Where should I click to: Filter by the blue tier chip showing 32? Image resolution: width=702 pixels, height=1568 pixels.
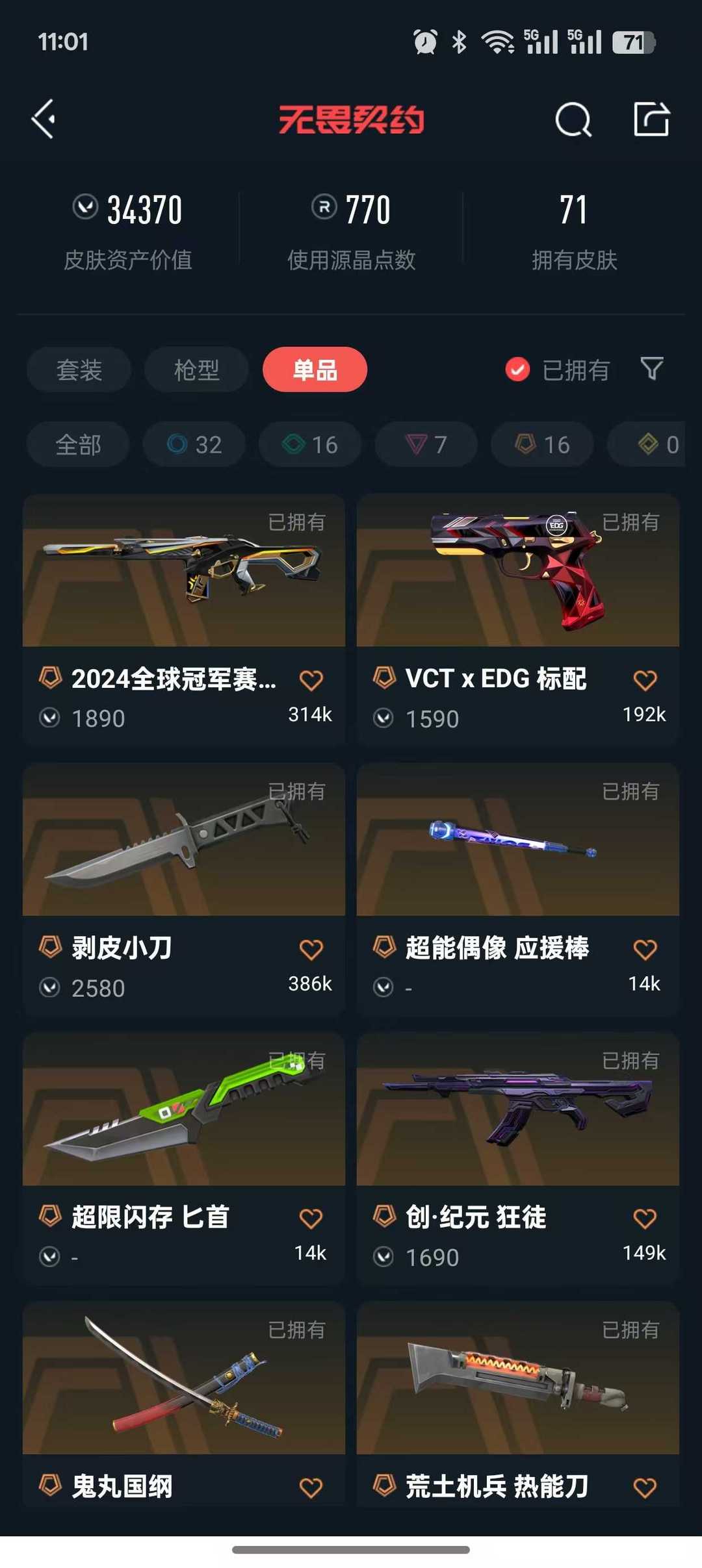tap(194, 444)
